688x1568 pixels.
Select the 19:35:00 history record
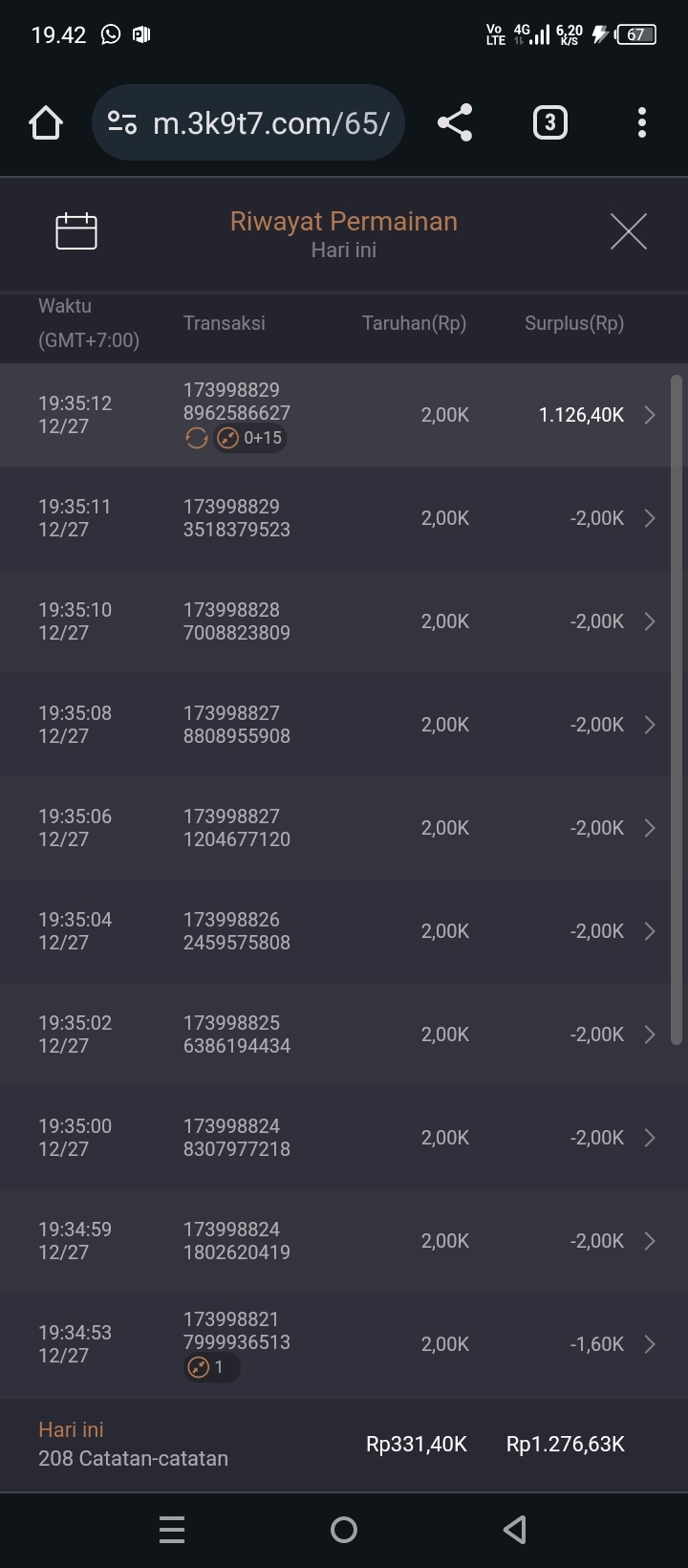click(x=344, y=1138)
